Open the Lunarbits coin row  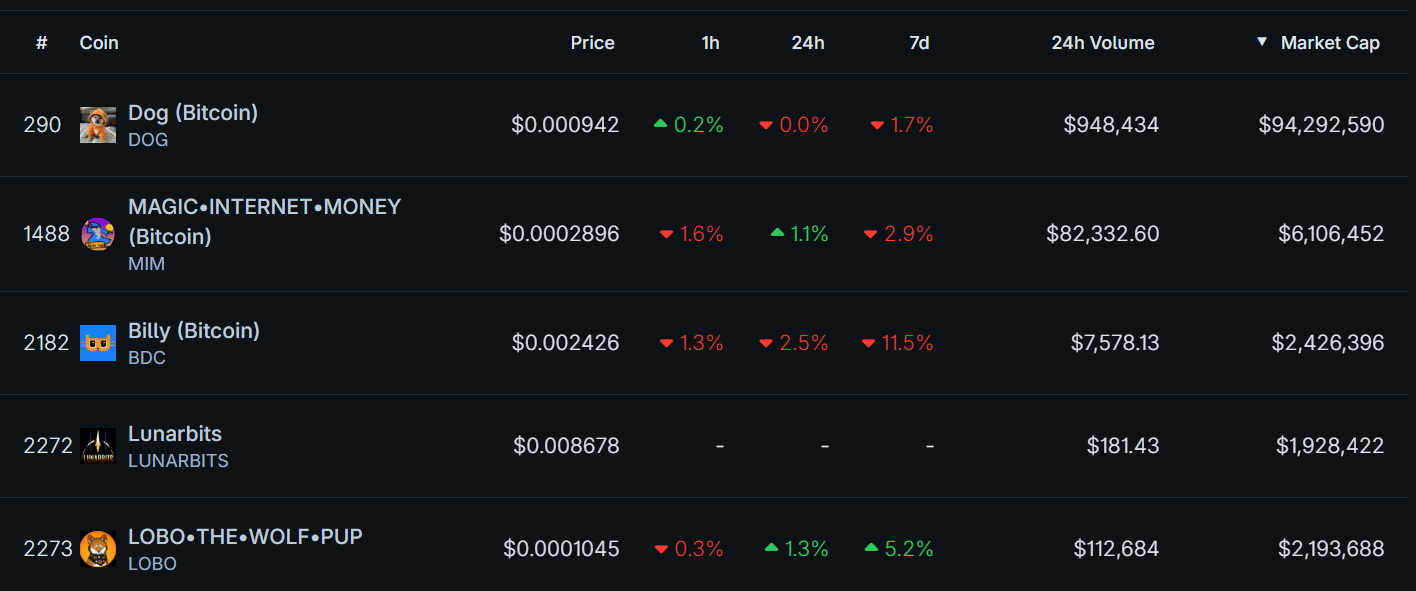(x=175, y=434)
